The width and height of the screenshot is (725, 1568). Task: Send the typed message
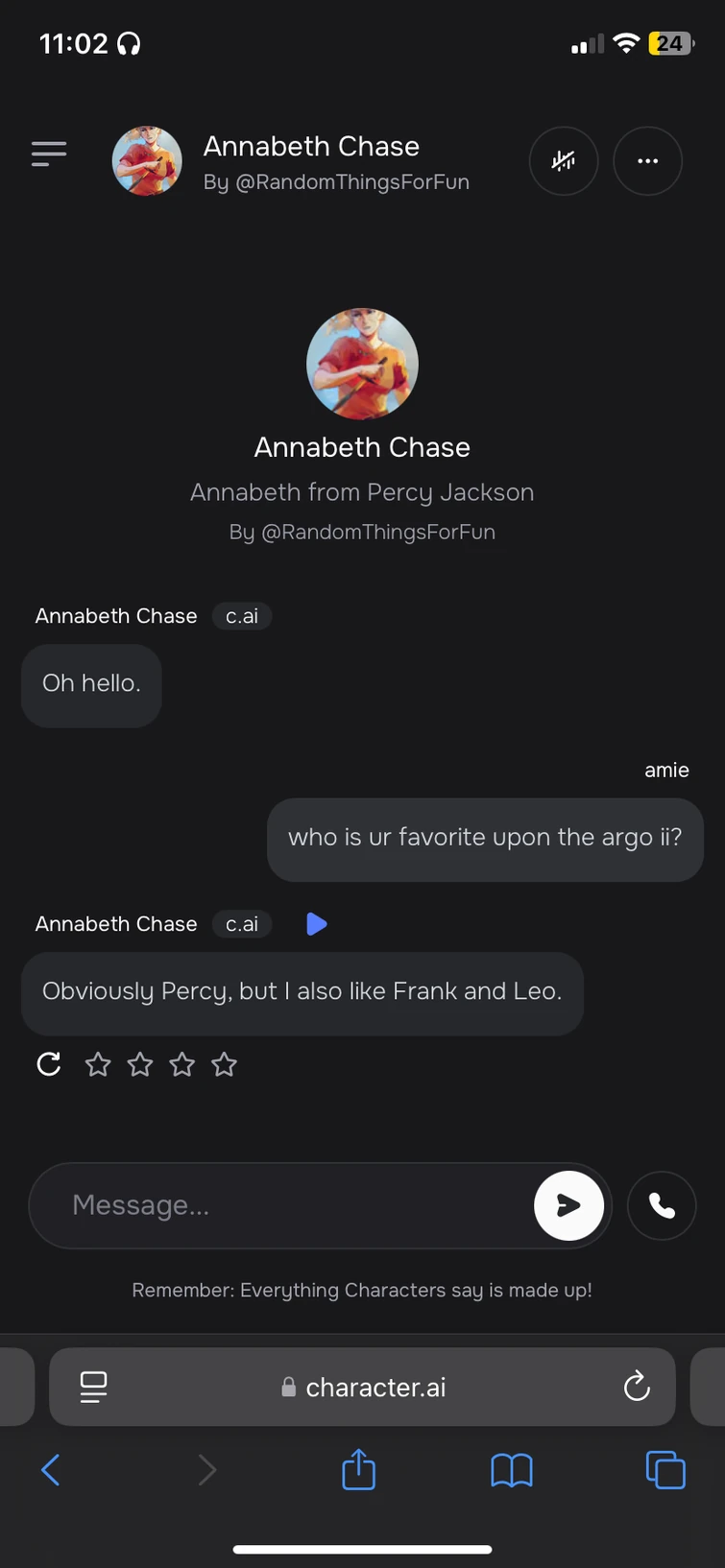[x=568, y=1205]
